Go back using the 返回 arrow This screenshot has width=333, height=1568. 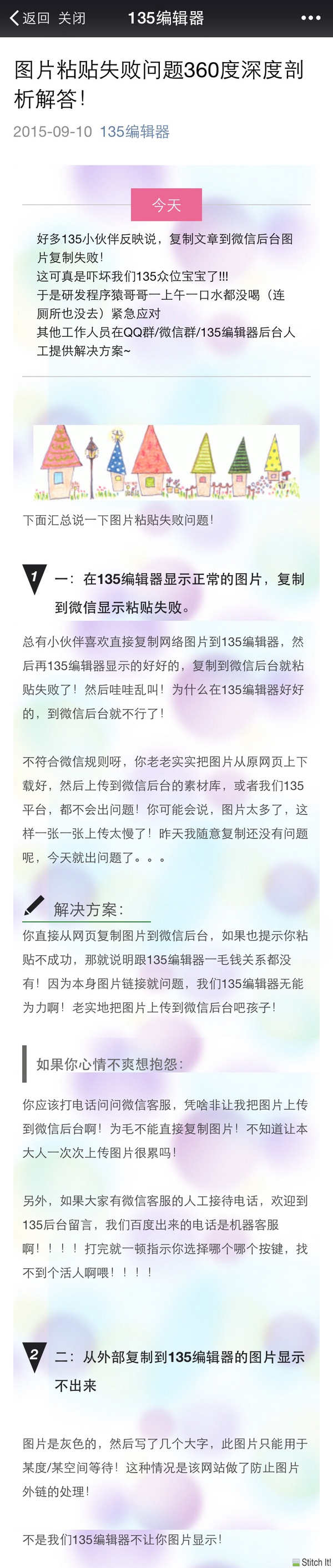(x=29, y=18)
